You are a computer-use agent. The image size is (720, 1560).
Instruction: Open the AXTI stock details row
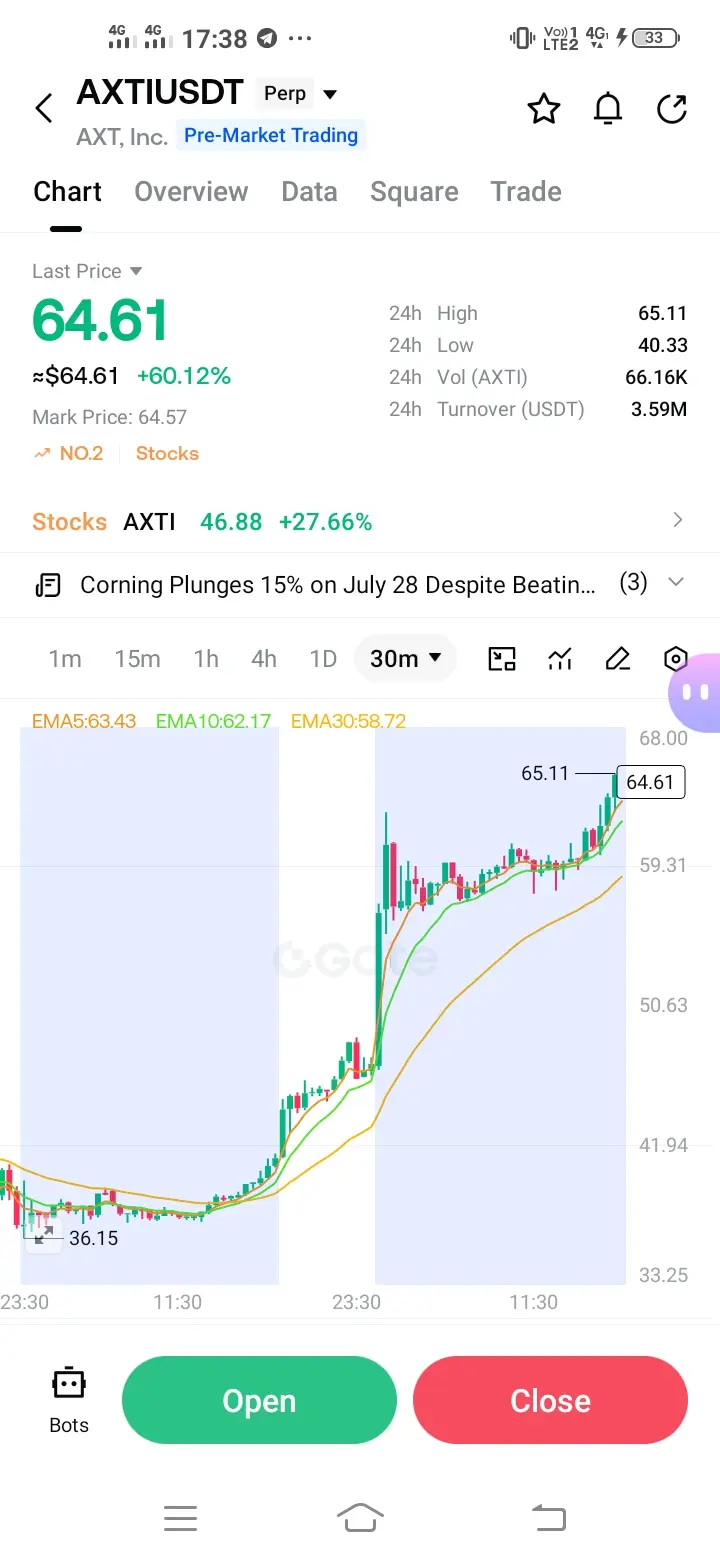click(360, 521)
